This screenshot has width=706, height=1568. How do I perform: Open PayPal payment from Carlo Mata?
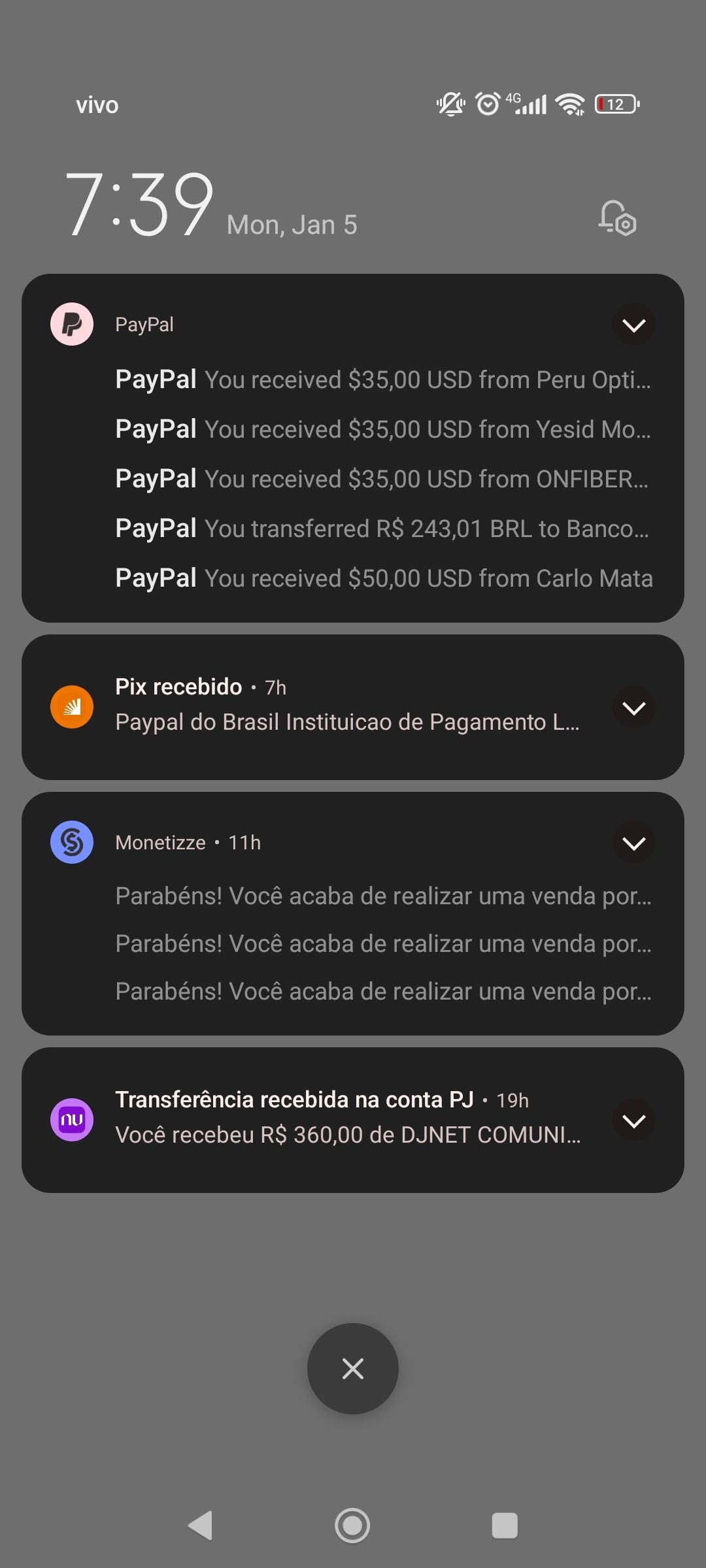pyautogui.click(x=384, y=578)
